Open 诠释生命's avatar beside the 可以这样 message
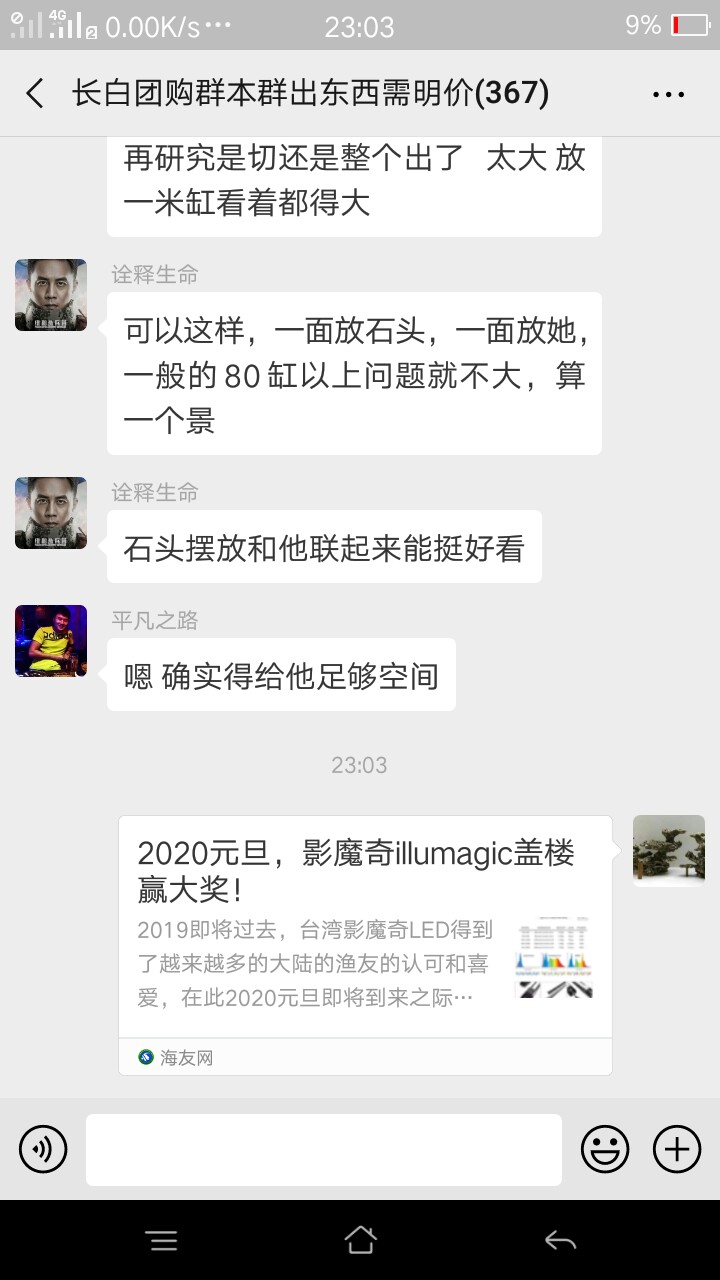The height and width of the screenshot is (1280, 720). coord(51,295)
